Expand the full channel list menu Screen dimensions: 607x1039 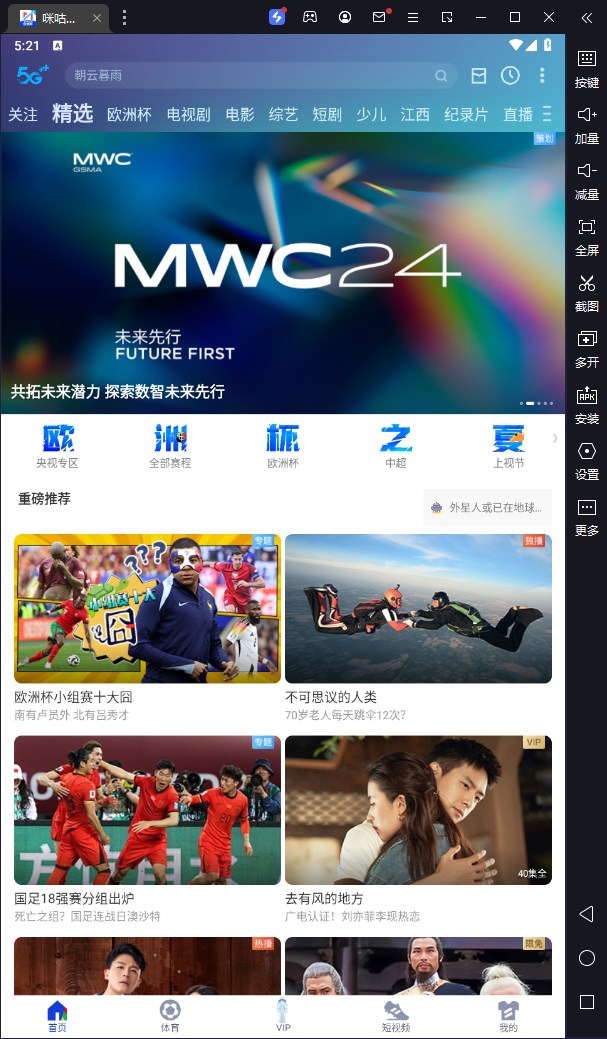pyautogui.click(x=547, y=114)
